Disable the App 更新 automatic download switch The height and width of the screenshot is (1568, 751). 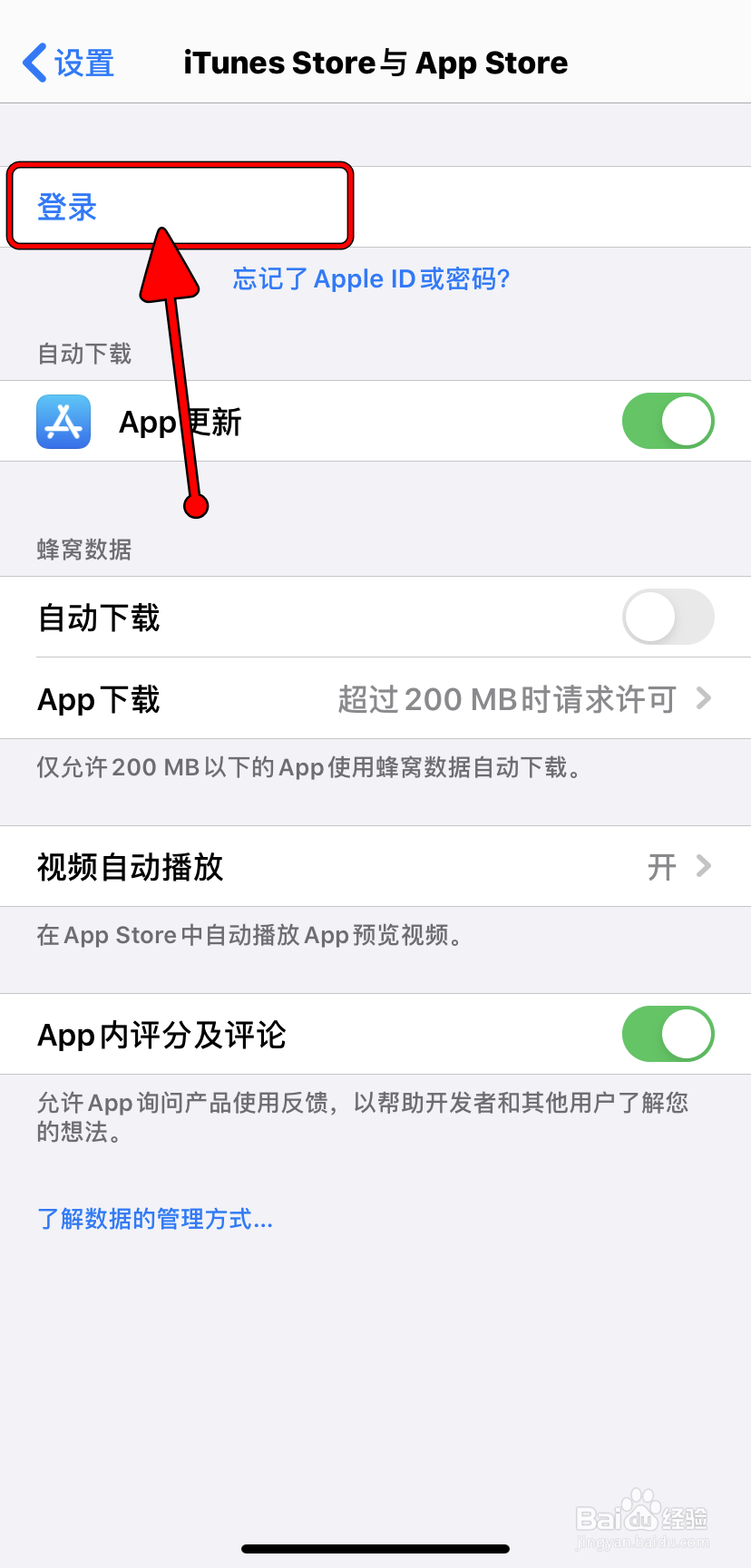coord(668,421)
